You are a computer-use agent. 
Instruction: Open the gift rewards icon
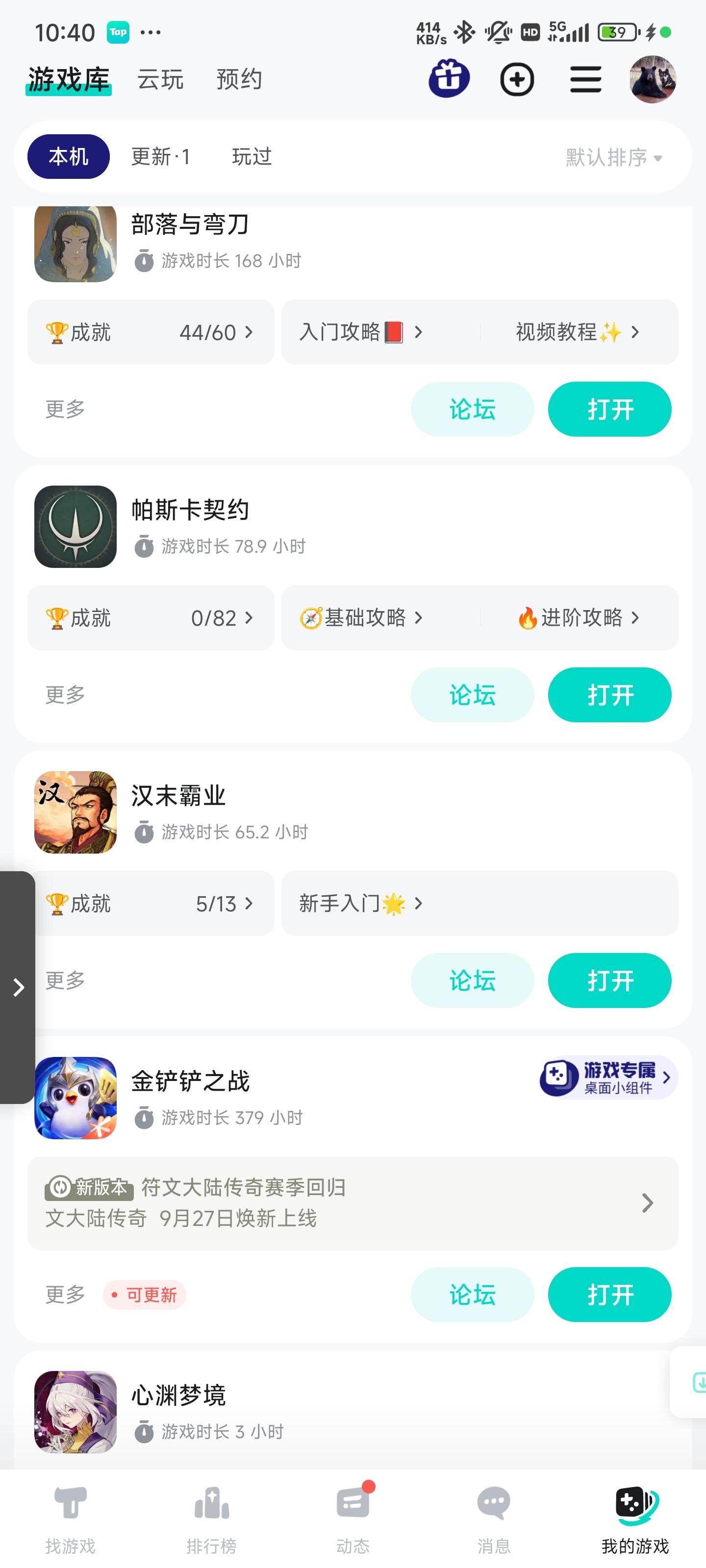(x=449, y=79)
